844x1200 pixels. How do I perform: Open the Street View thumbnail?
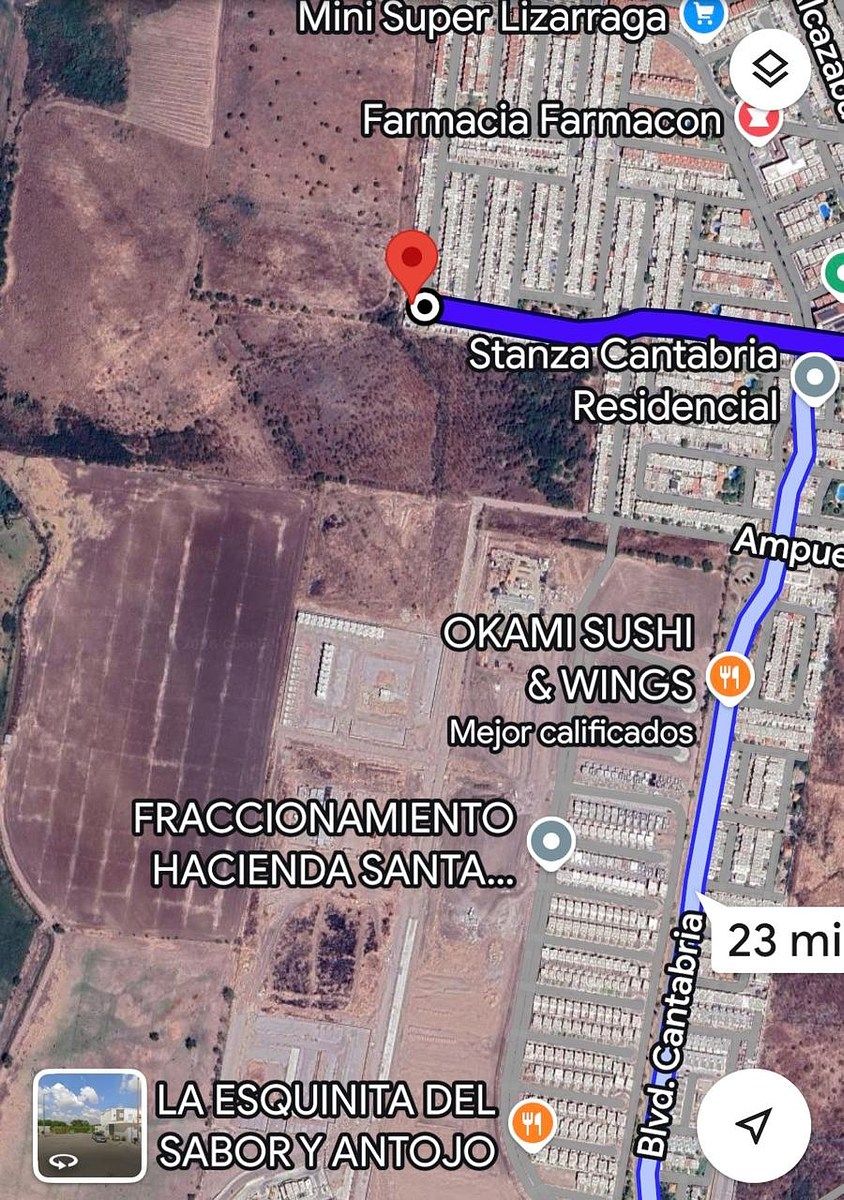coord(90,1126)
